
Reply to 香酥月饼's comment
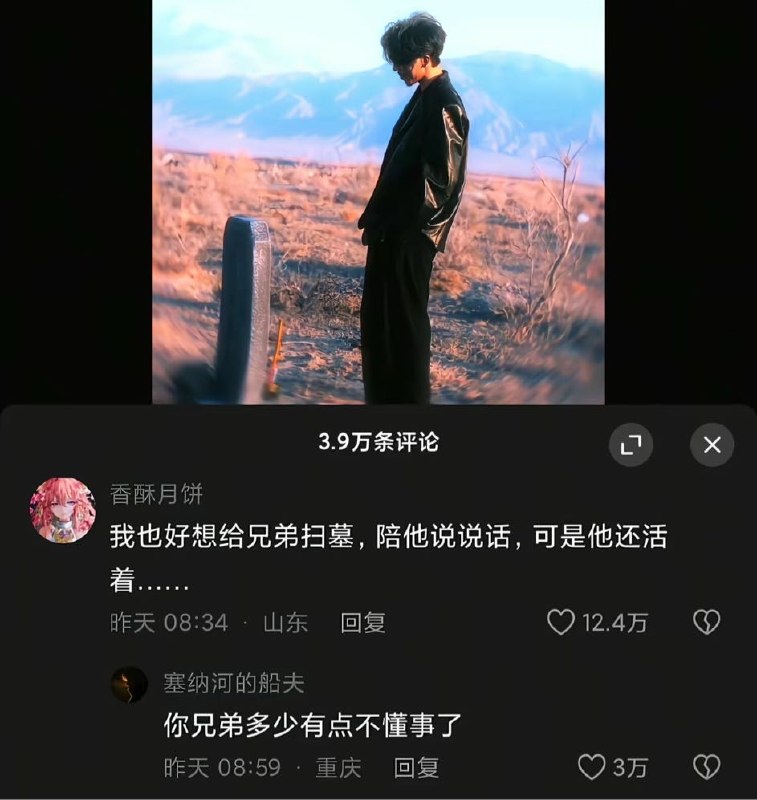tap(363, 623)
